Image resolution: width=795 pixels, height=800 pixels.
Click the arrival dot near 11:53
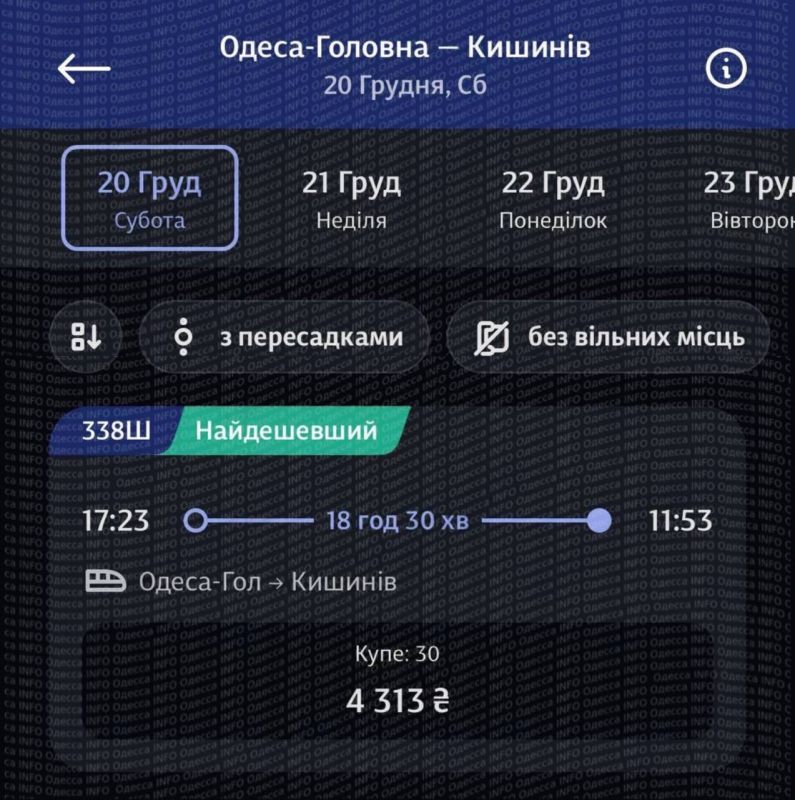(x=598, y=521)
